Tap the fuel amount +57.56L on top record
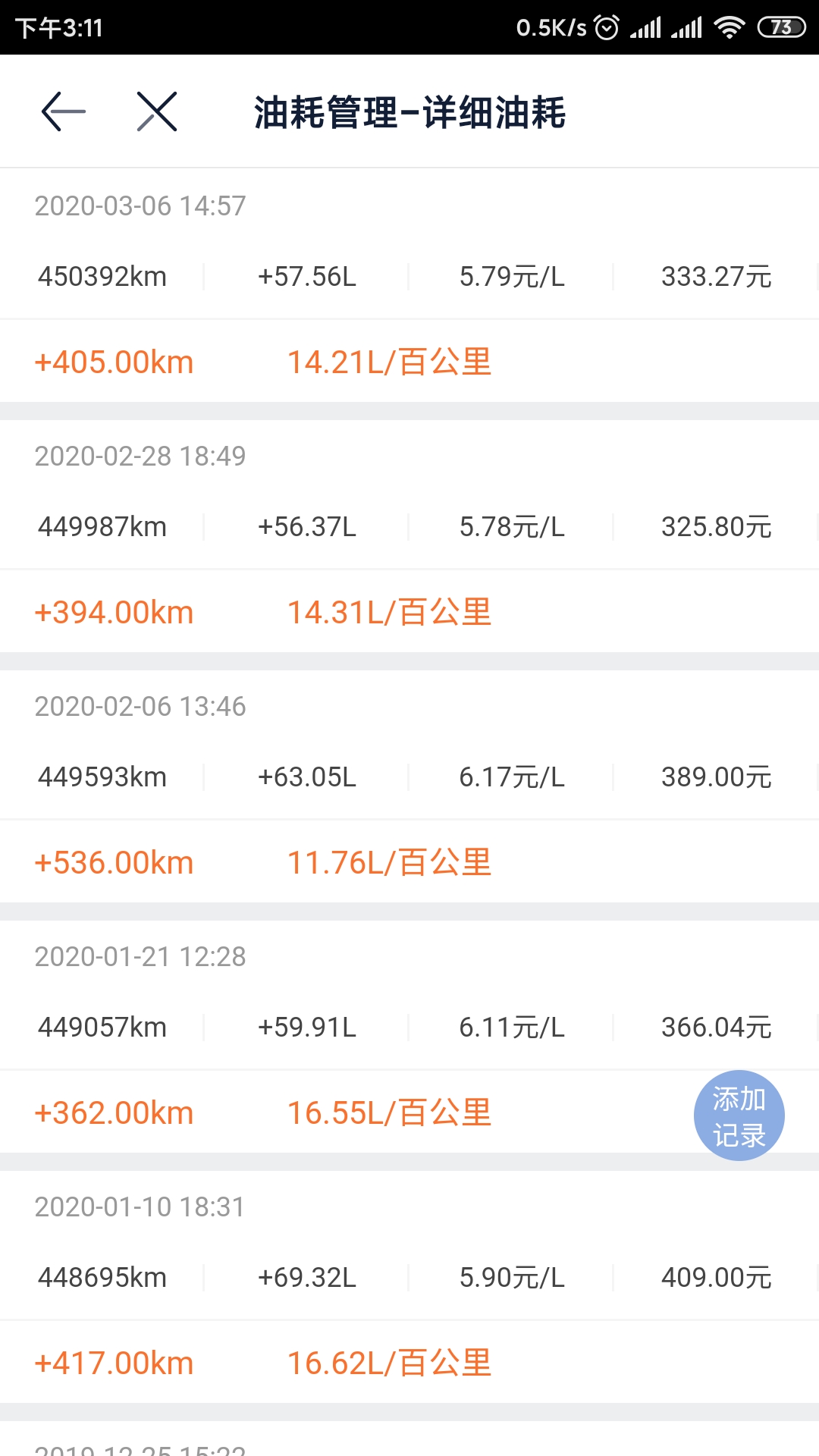Image resolution: width=819 pixels, height=1456 pixels. pos(306,277)
